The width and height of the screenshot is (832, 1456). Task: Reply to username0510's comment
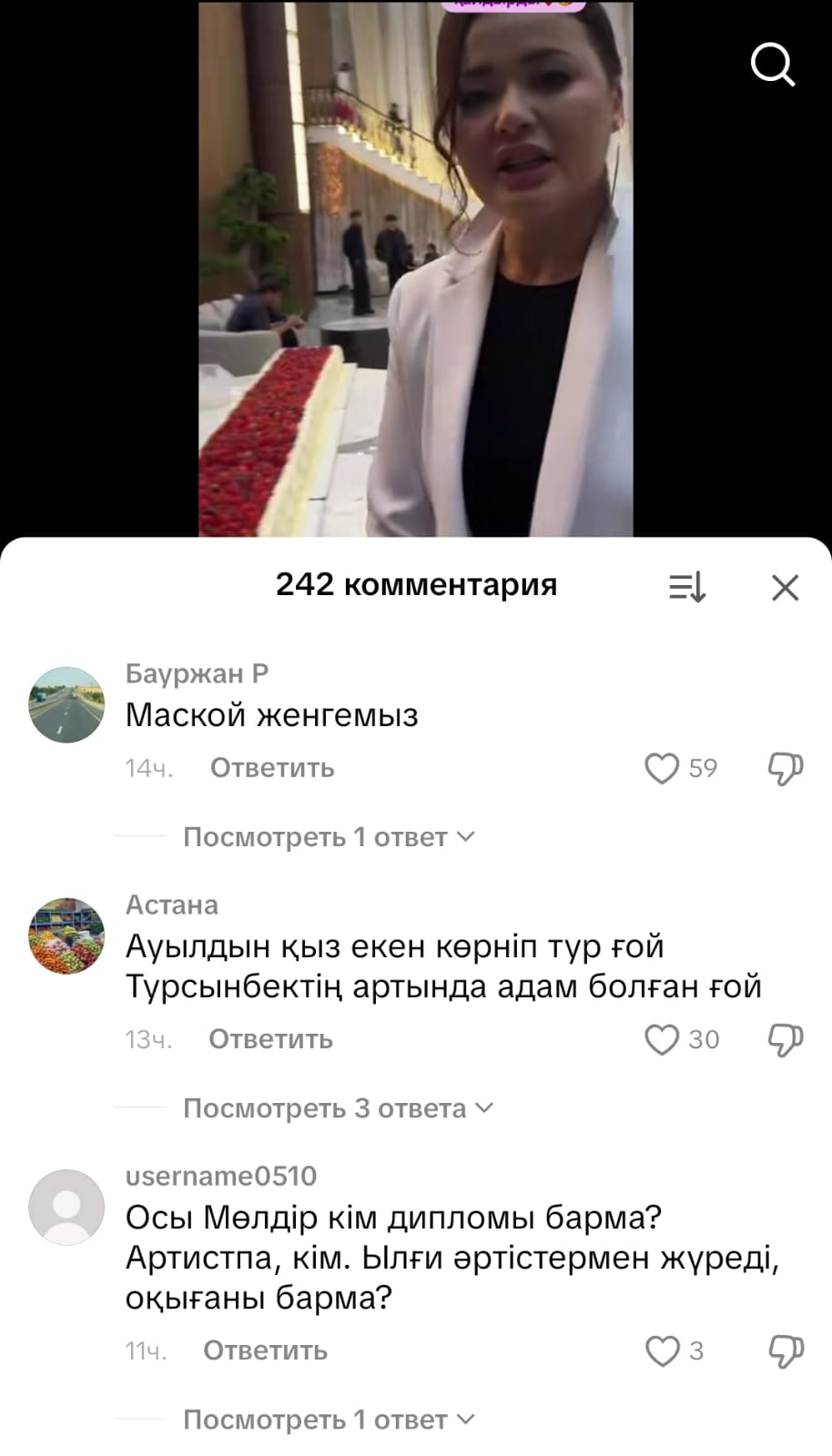pos(265,1350)
